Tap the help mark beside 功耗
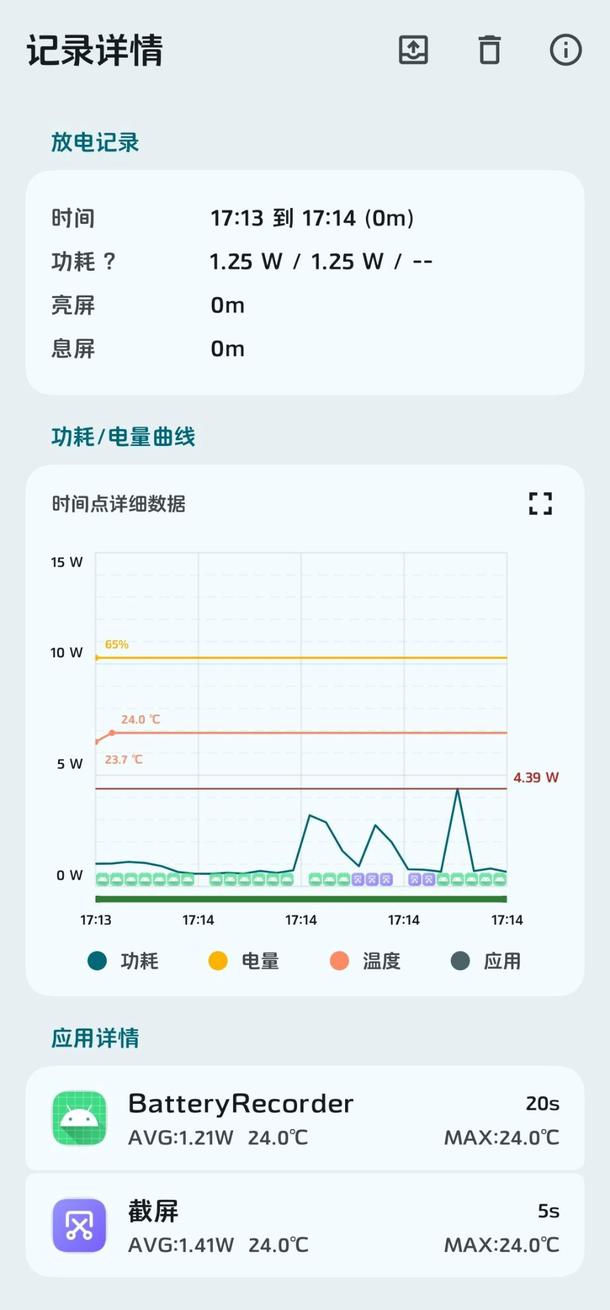The image size is (610, 1310). click(x=109, y=262)
